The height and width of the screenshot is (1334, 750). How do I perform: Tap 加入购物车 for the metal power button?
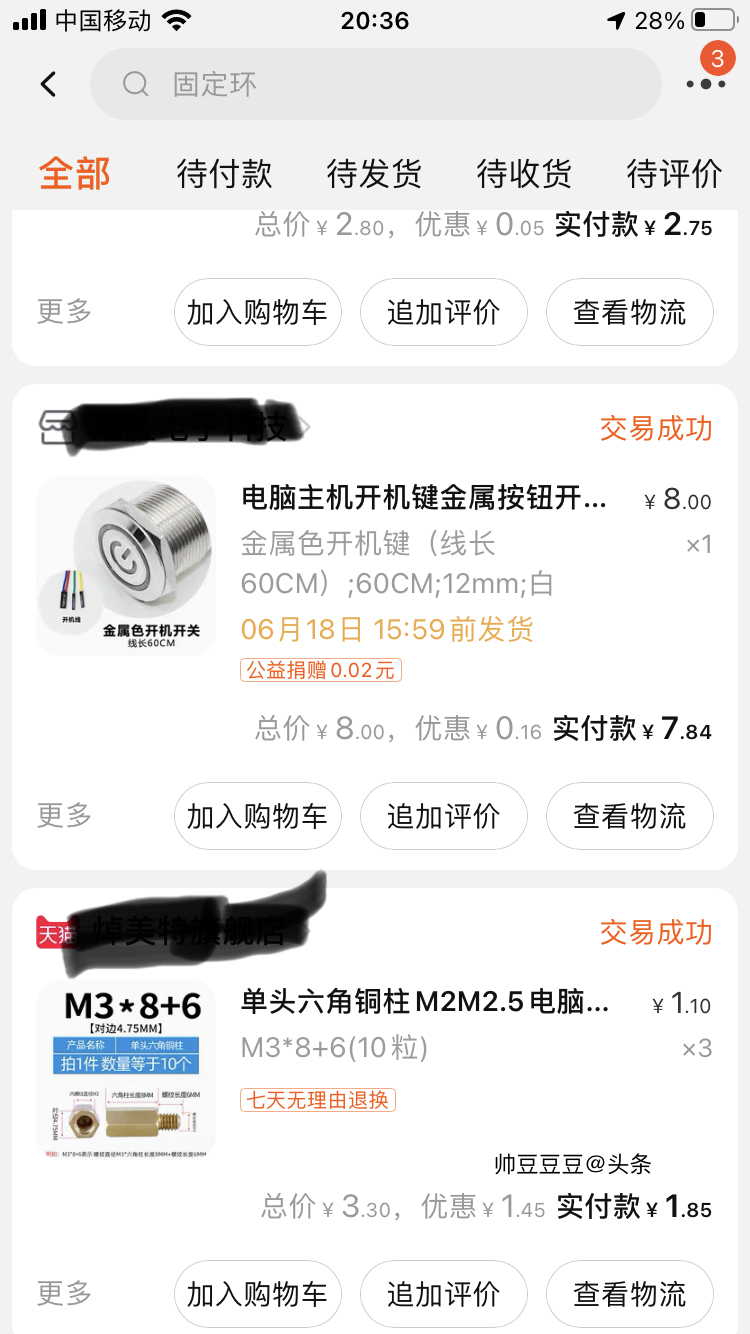257,816
